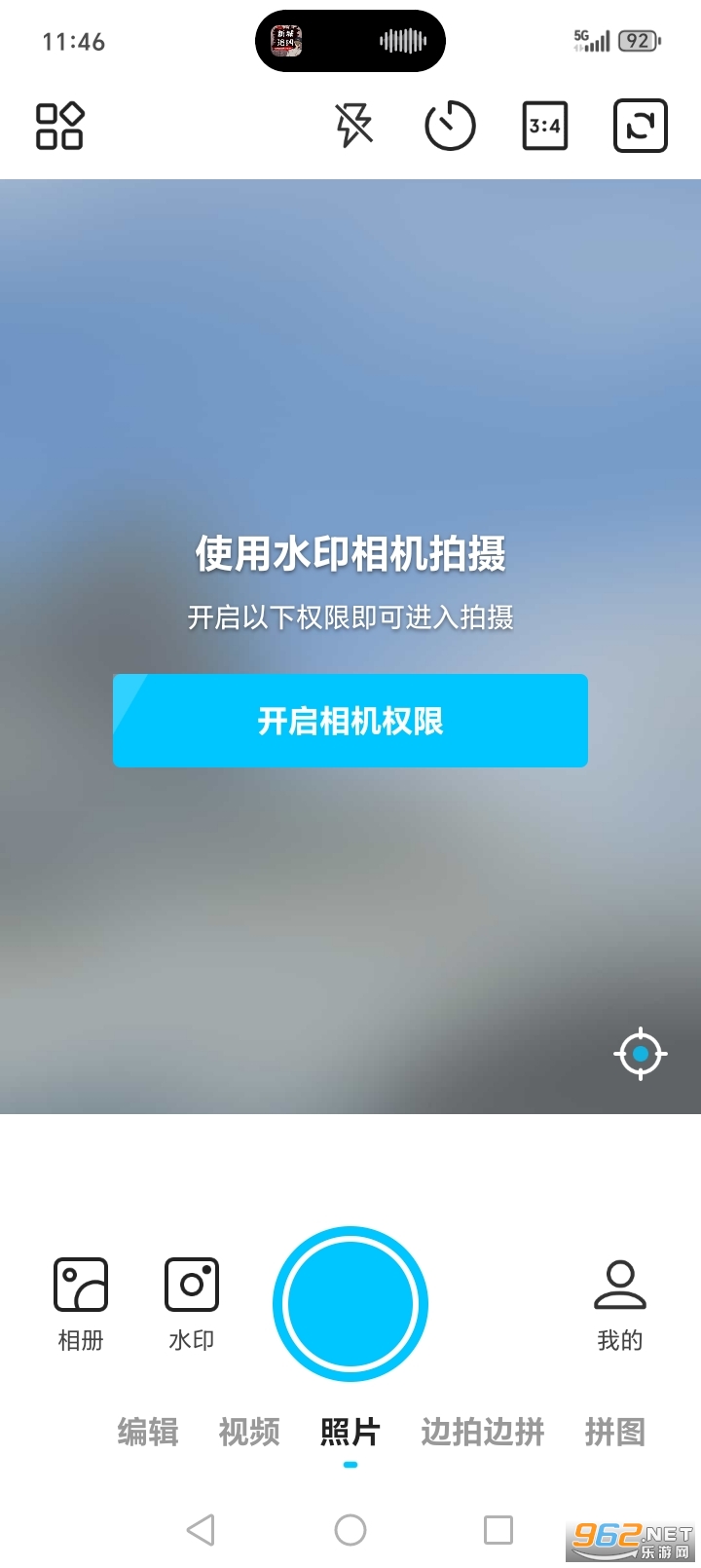The image size is (701, 1568).
Task: Tap the 开启相机权限 button
Action: [x=350, y=721]
